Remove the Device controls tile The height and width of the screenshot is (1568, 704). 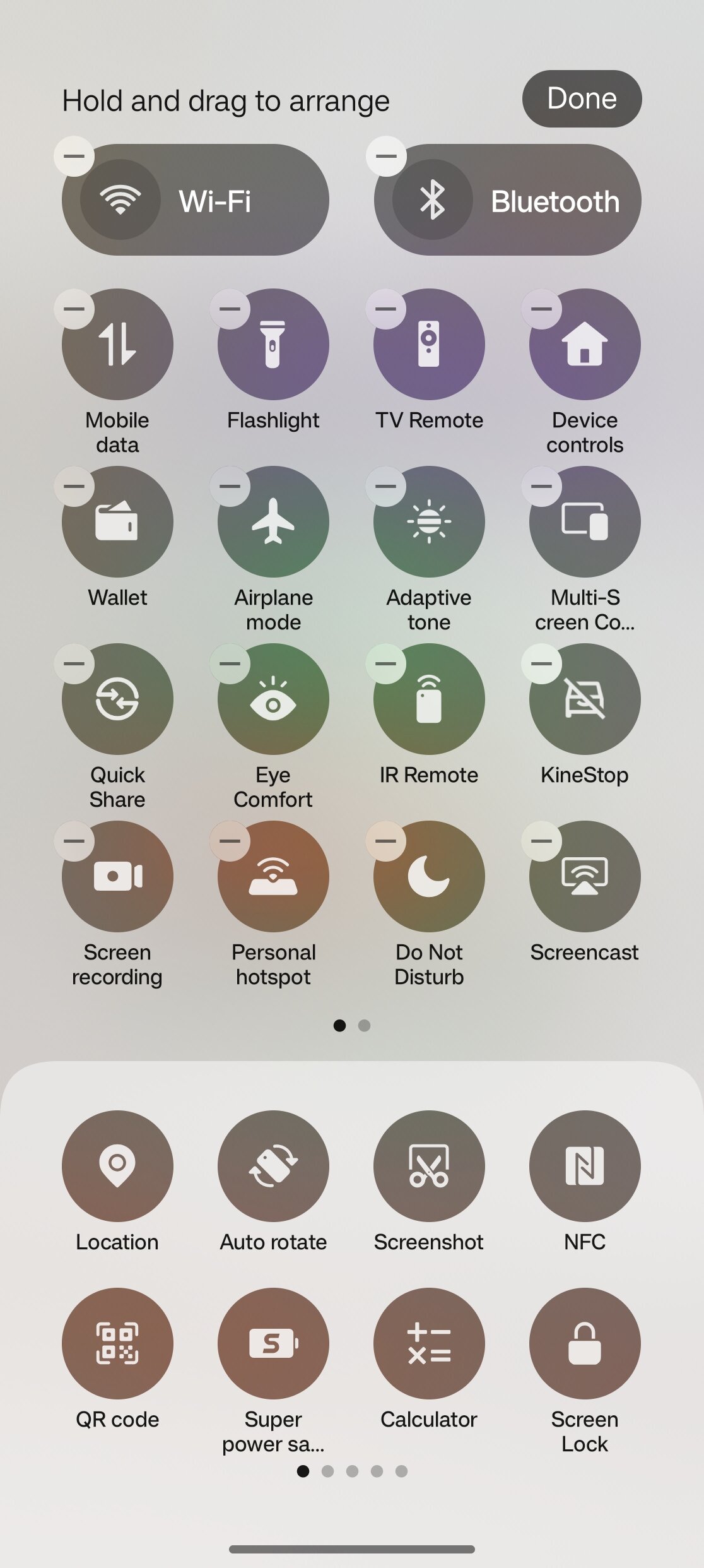542,309
